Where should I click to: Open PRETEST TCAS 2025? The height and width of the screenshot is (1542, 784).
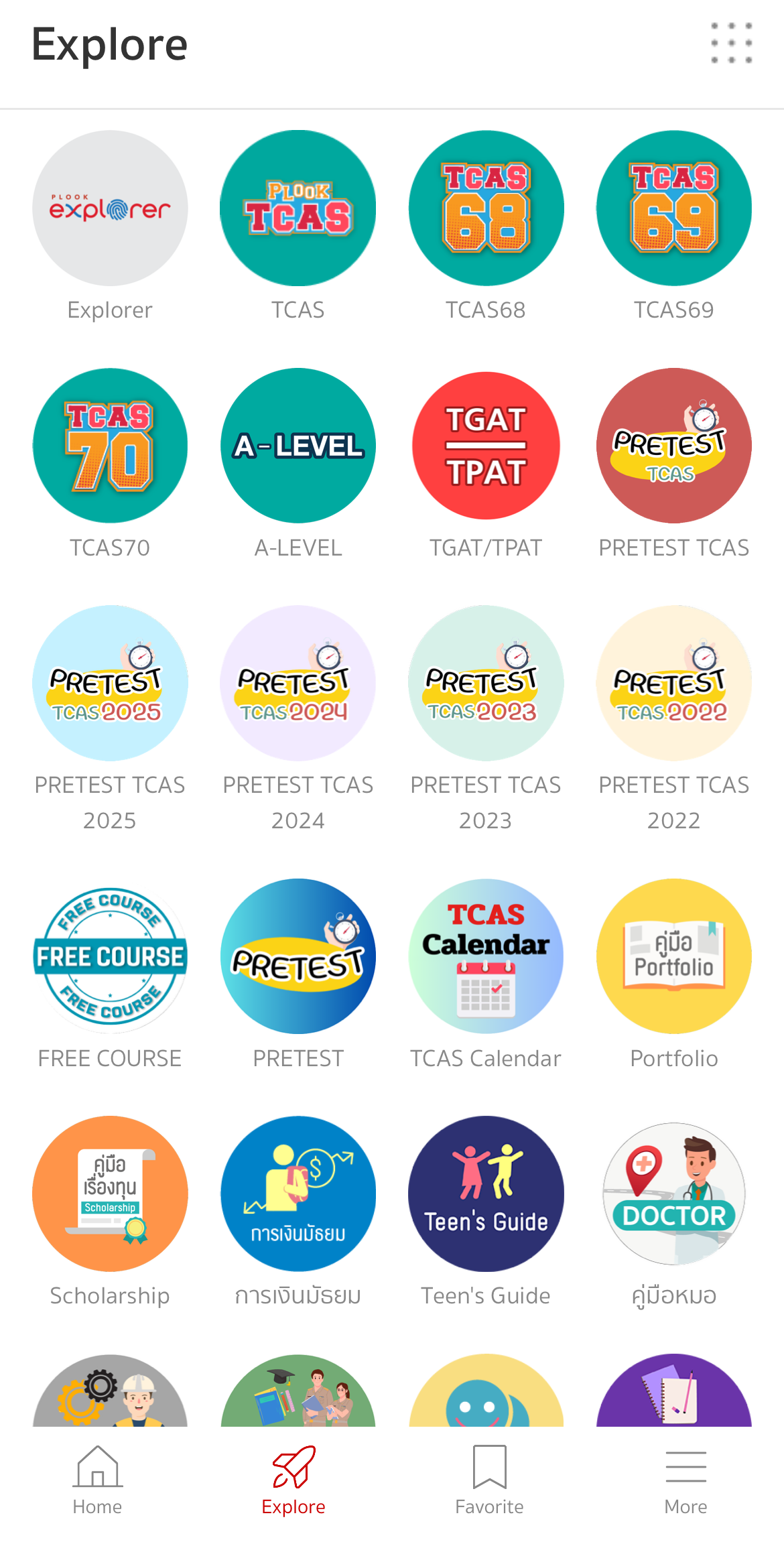click(110, 683)
